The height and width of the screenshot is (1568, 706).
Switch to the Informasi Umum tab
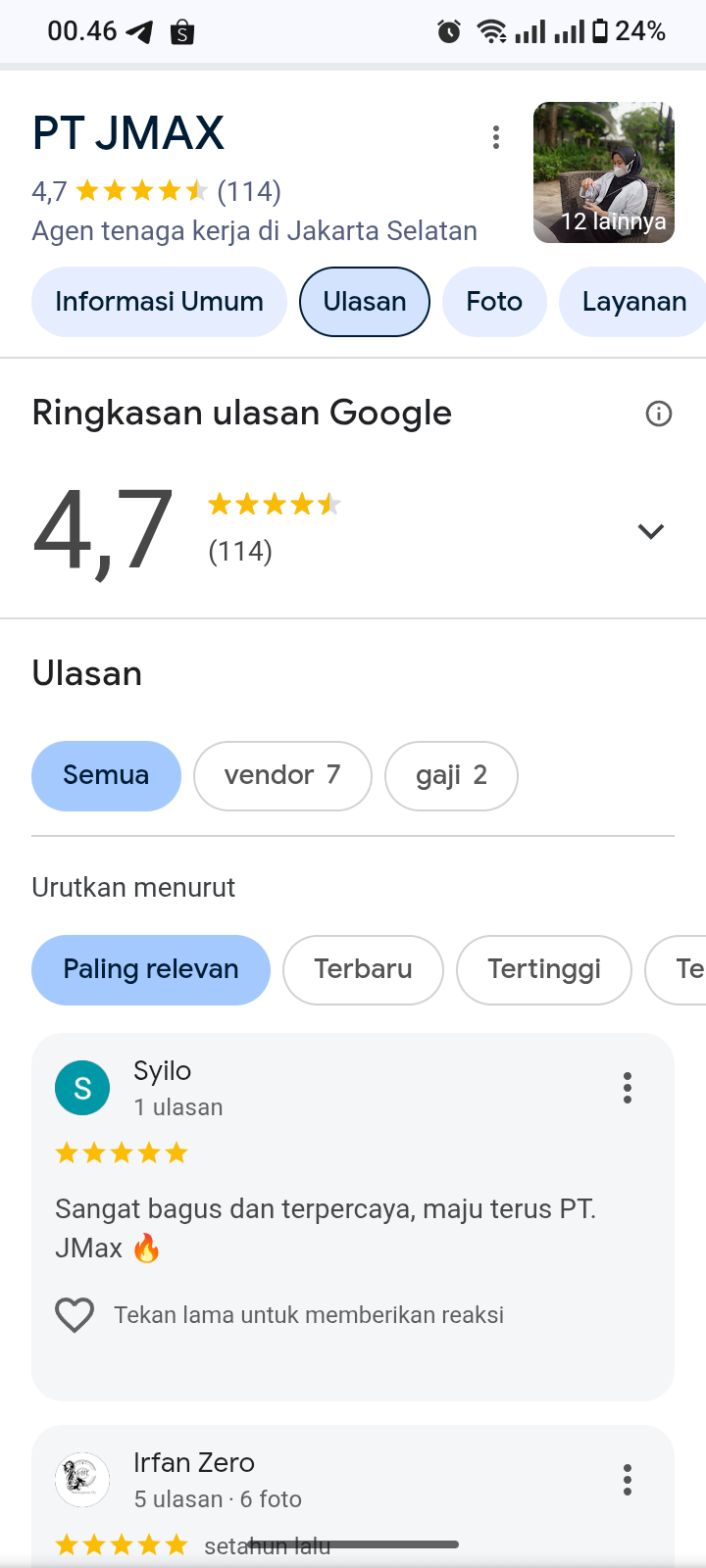coord(159,302)
